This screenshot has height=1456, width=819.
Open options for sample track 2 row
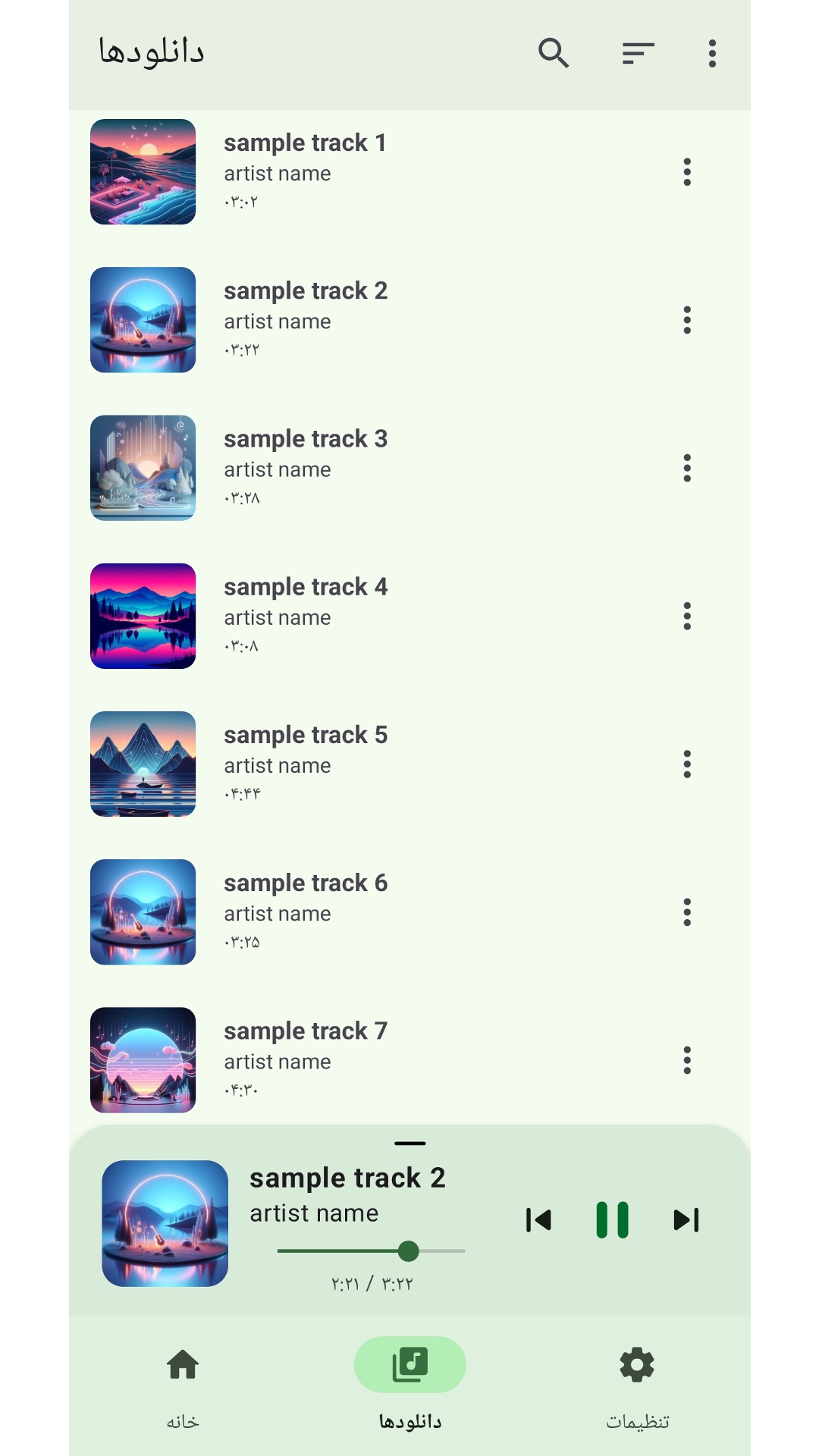click(687, 320)
